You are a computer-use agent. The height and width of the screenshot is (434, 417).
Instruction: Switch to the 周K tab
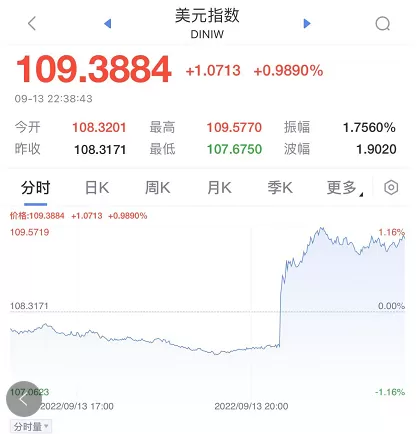tap(158, 188)
